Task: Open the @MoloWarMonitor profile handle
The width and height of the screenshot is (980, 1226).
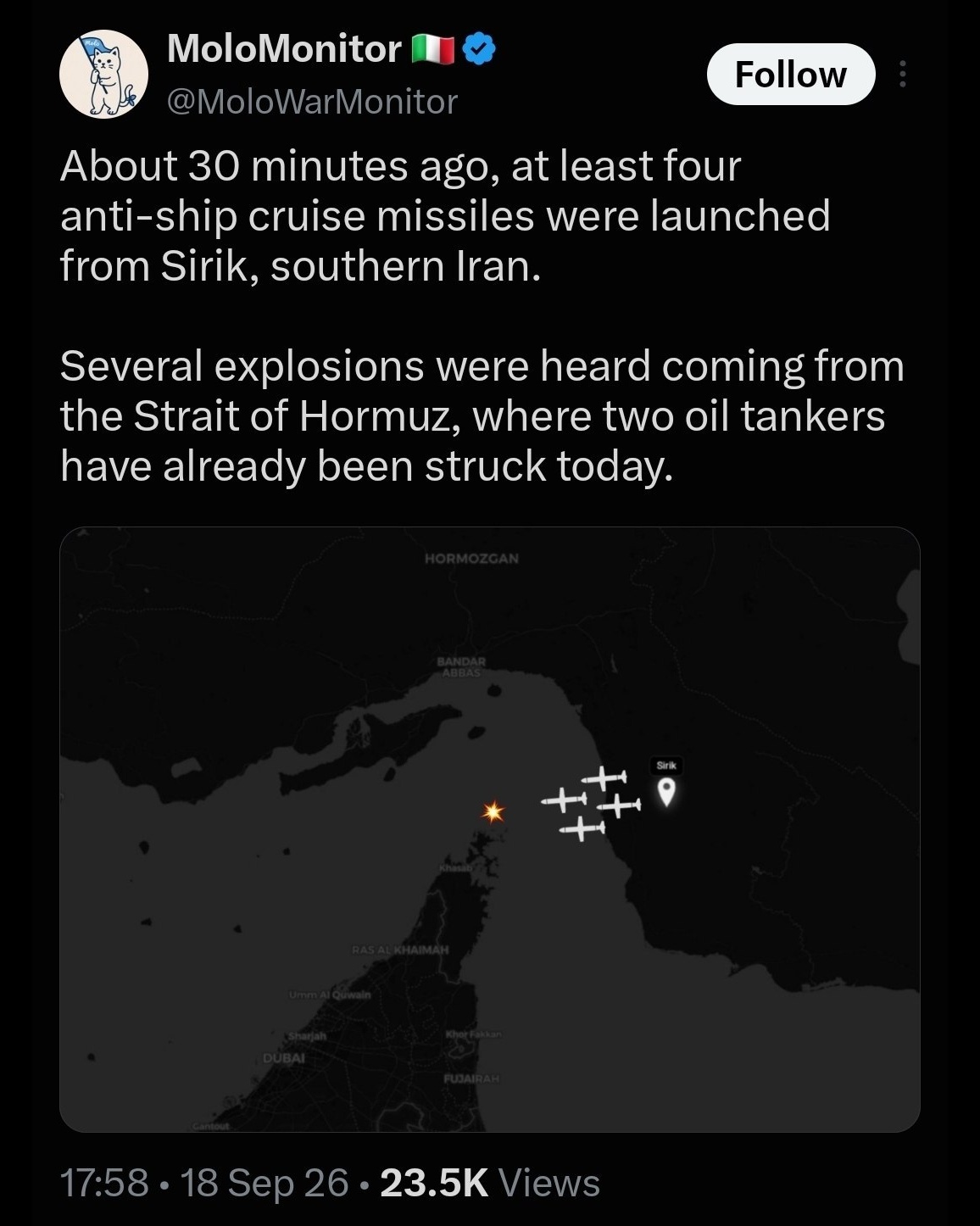Action: pyautogui.click(x=313, y=102)
